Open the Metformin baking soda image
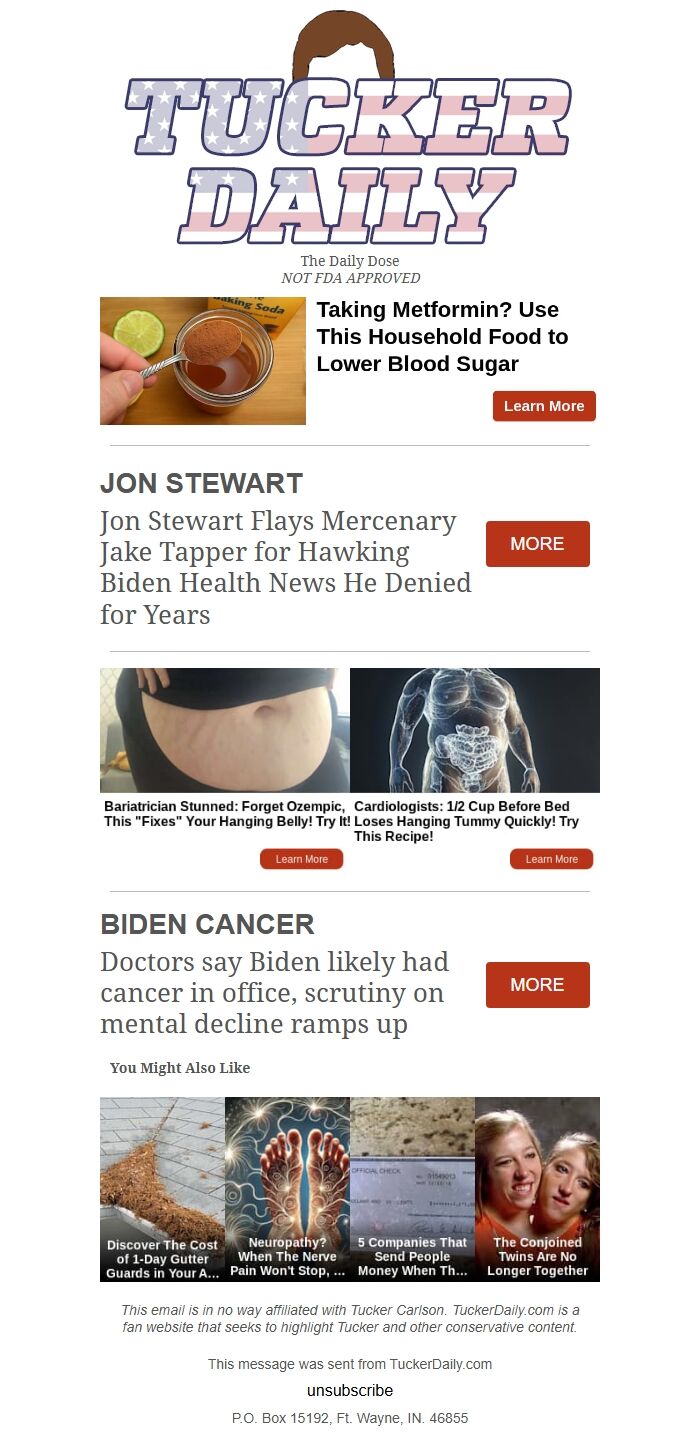 pyautogui.click(x=203, y=361)
